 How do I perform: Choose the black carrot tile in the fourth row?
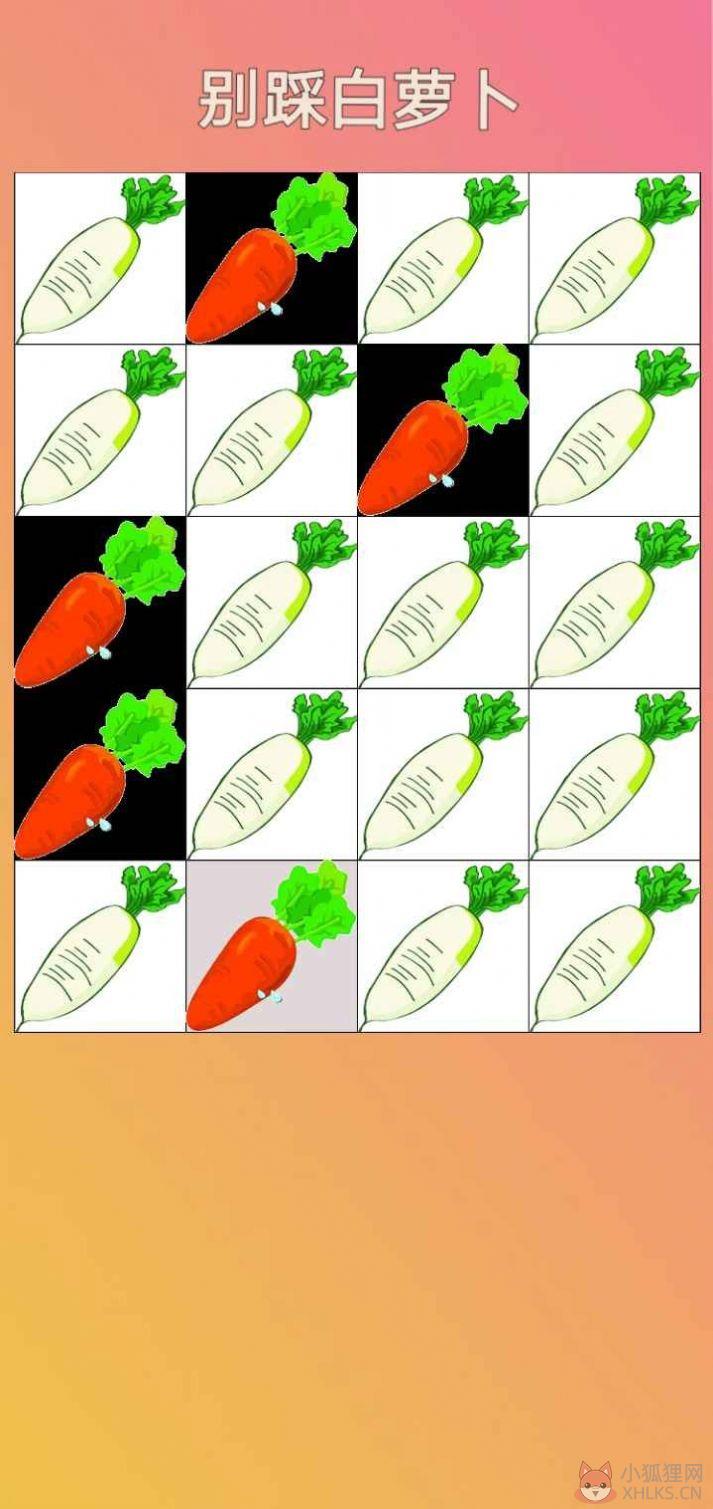(x=100, y=774)
